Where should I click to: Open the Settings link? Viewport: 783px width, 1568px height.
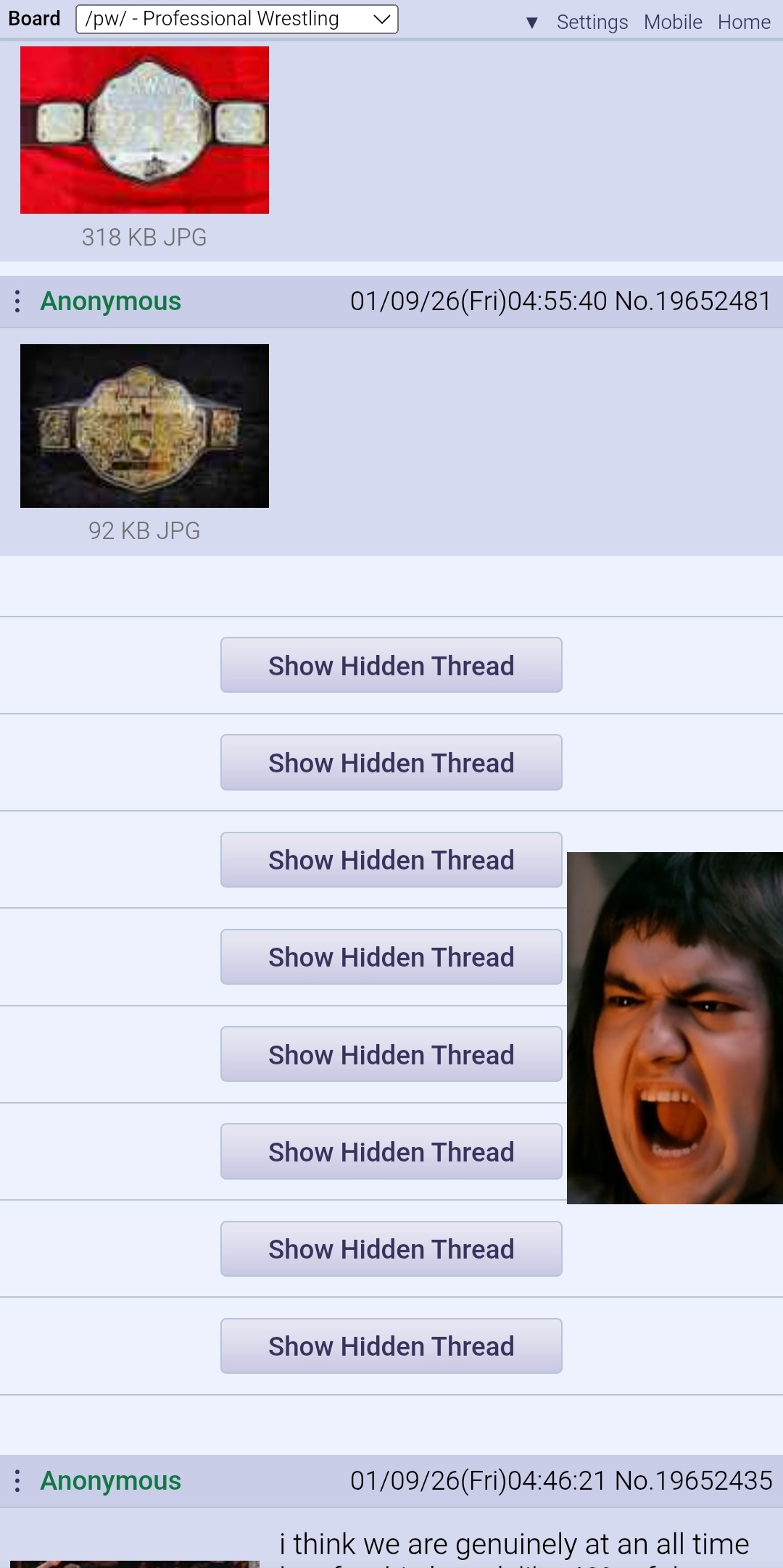click(x=592, y=22)
